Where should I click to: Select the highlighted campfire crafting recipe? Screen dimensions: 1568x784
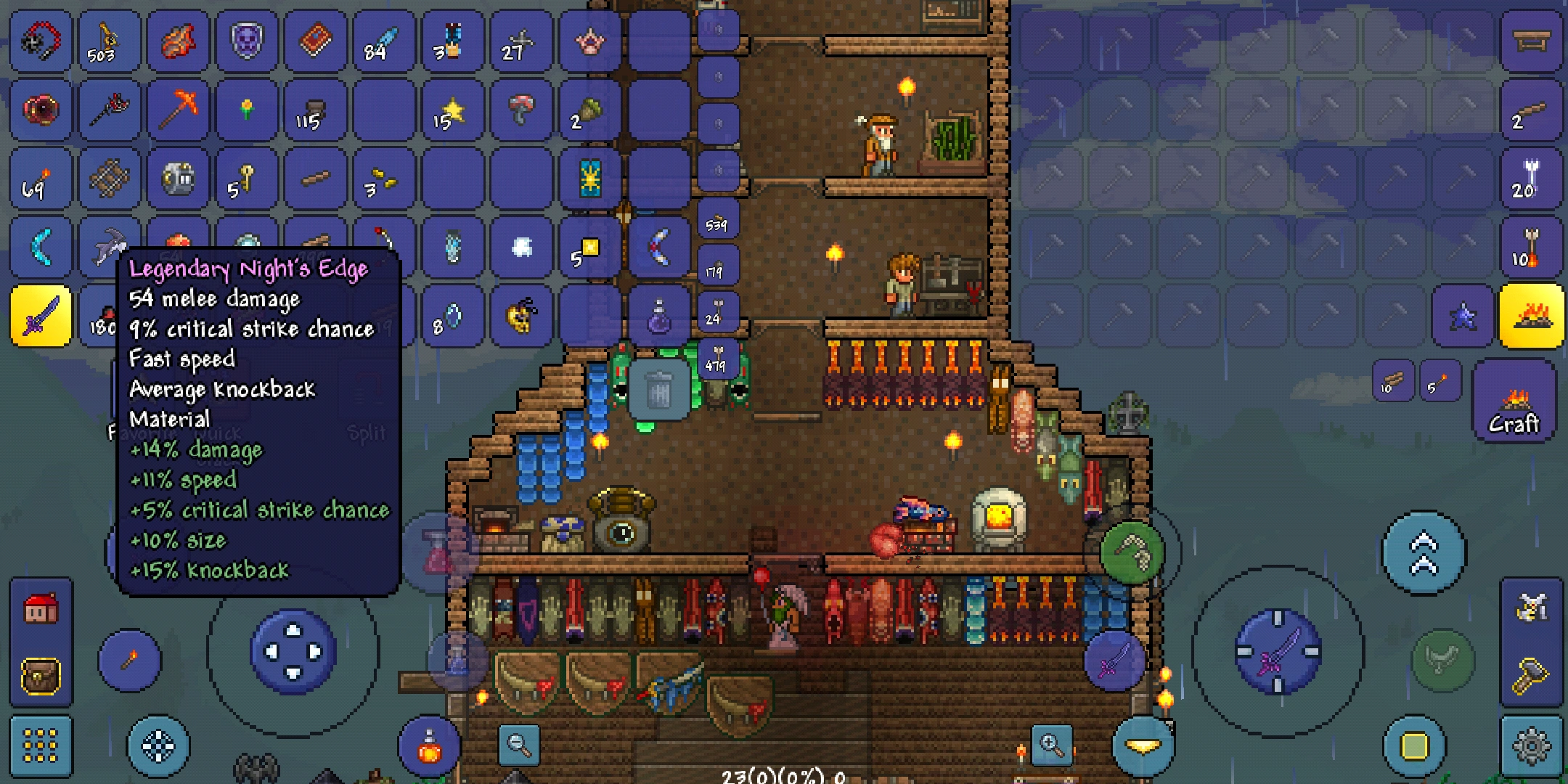coord(1531,317)
